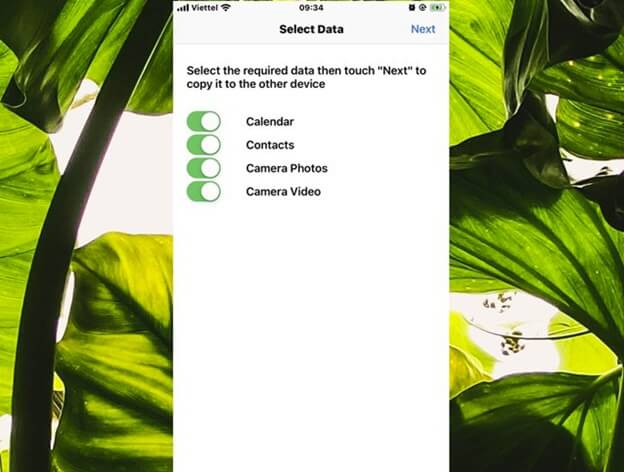
Task: Turn off the Calendar toggle
Action: (x=203, y=121)
